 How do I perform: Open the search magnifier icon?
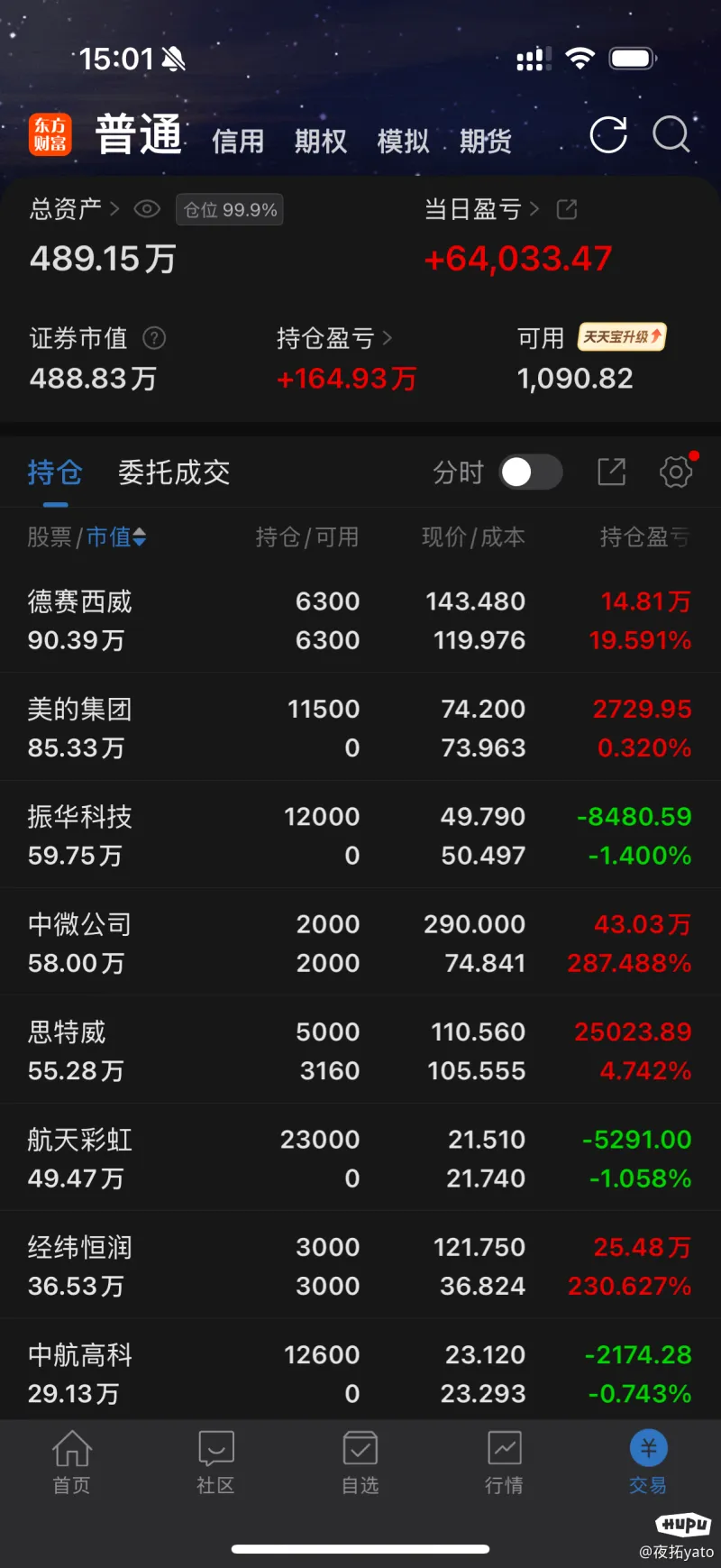[671, 136]
